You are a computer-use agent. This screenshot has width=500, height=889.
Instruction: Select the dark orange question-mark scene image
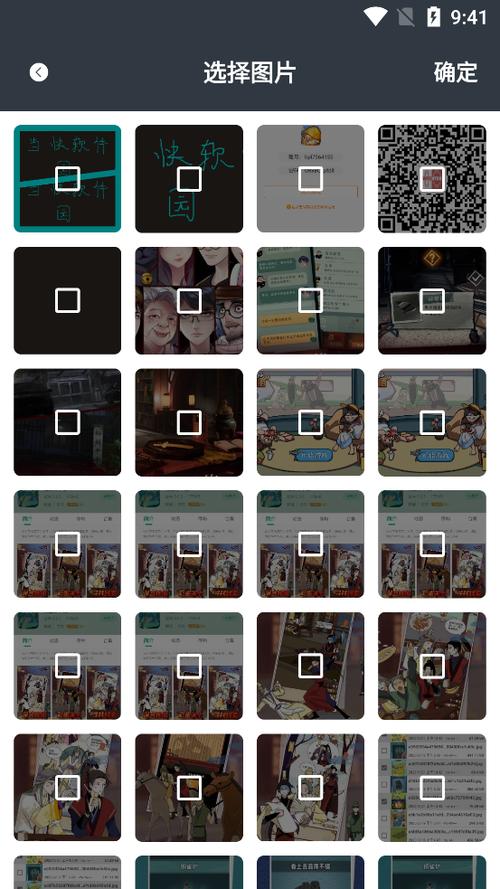coord(432,300)
